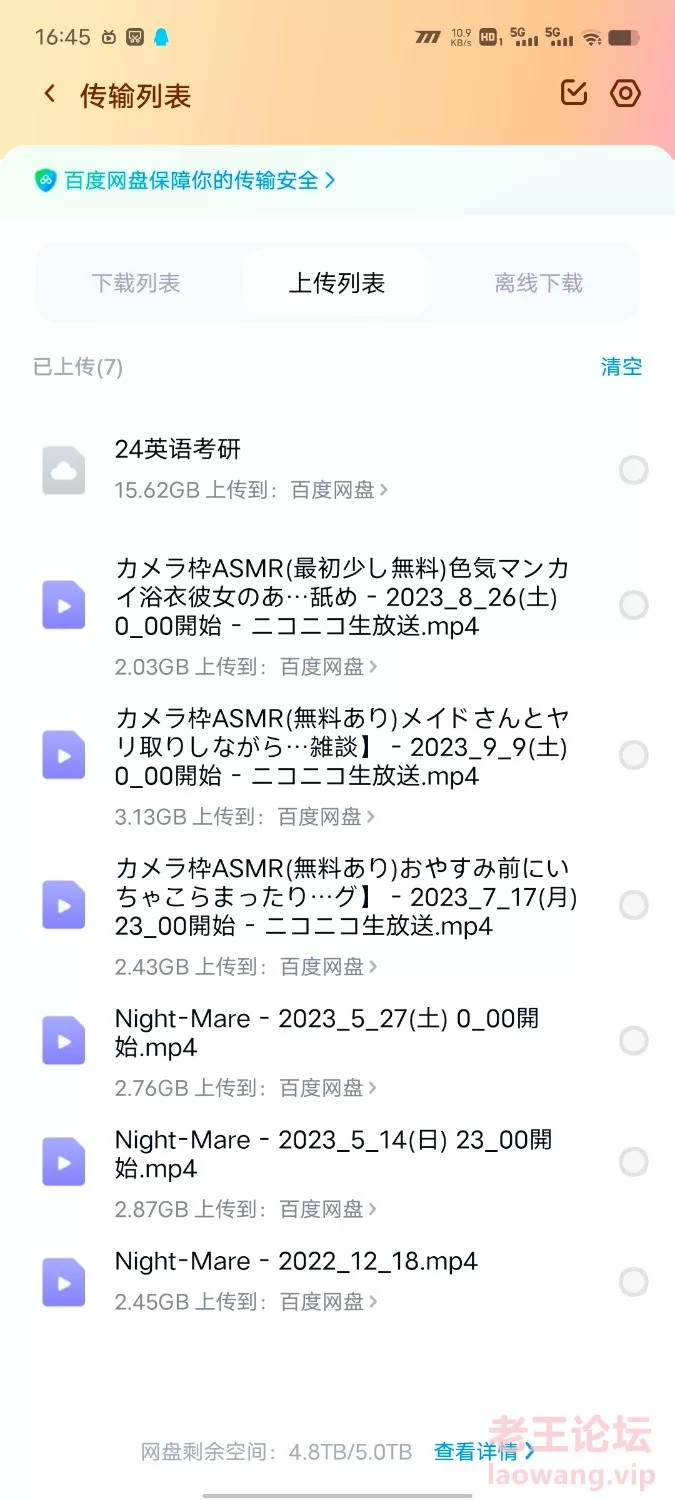Go back from the 传输列表 screen
This screenshot has width=675, height=1500.
pos(49,95)
